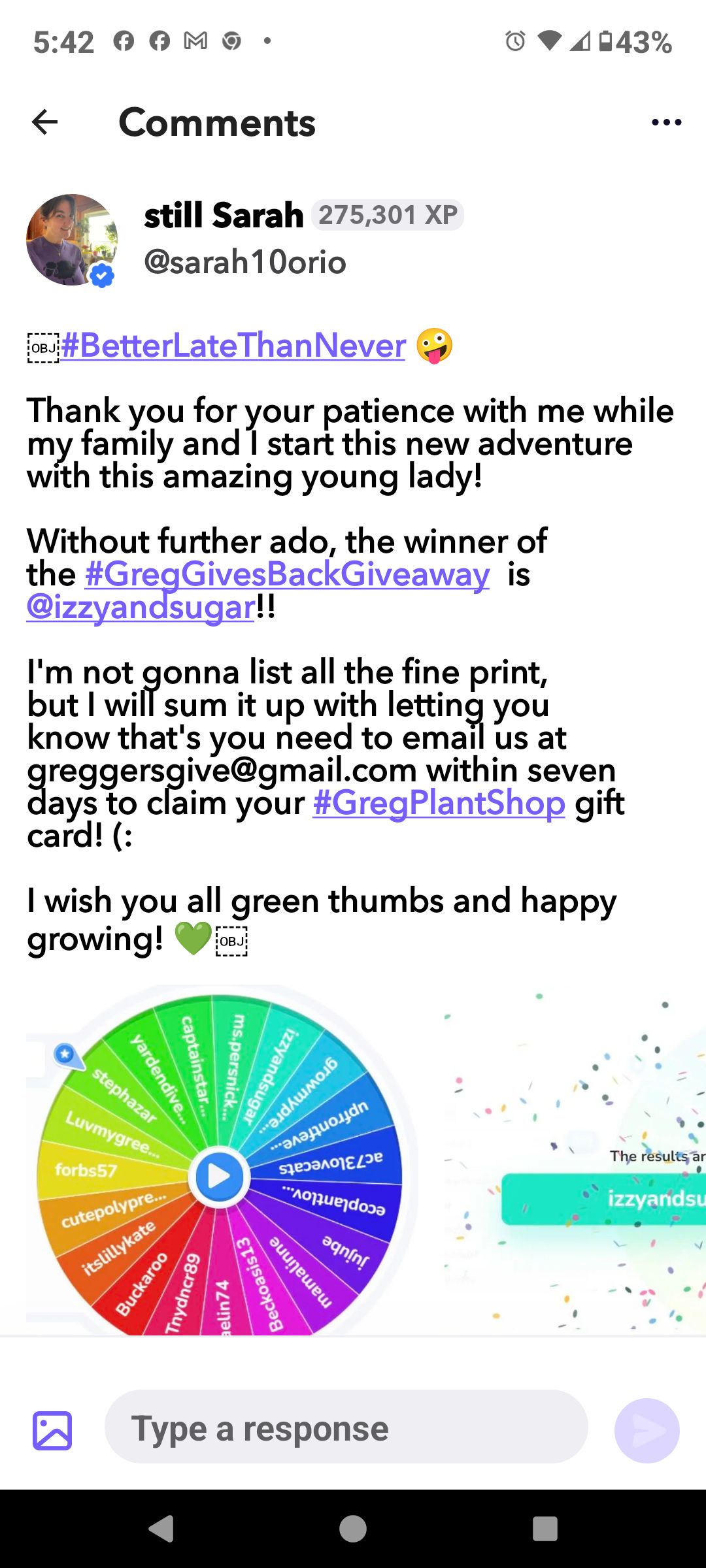Tap the Type a response field
This screenshot has width=706, height=1568.
click(x=346, y=1428)
